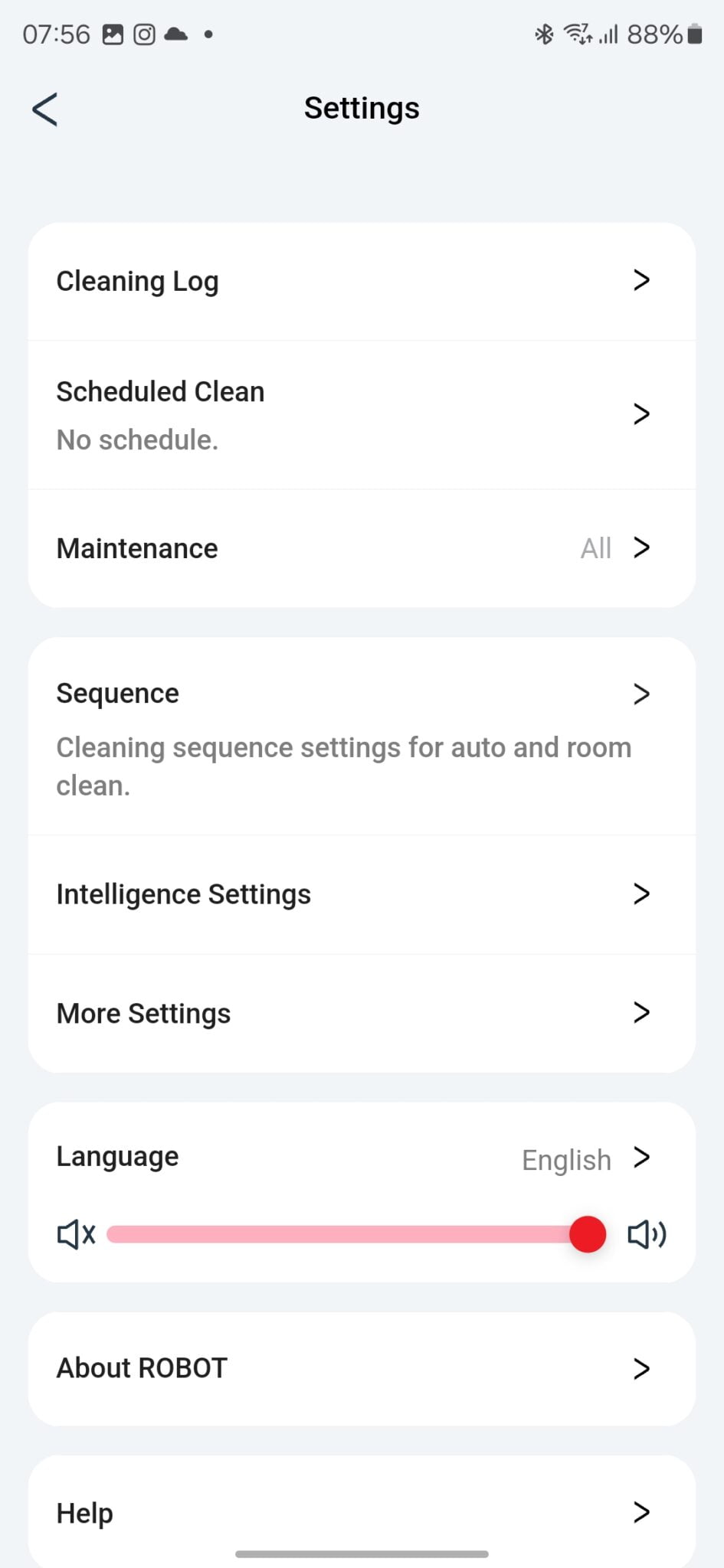This screenshot has width=724, height=1568.
Task: Tap the Bluetooth status icon
Action: (x=544, y=33)
